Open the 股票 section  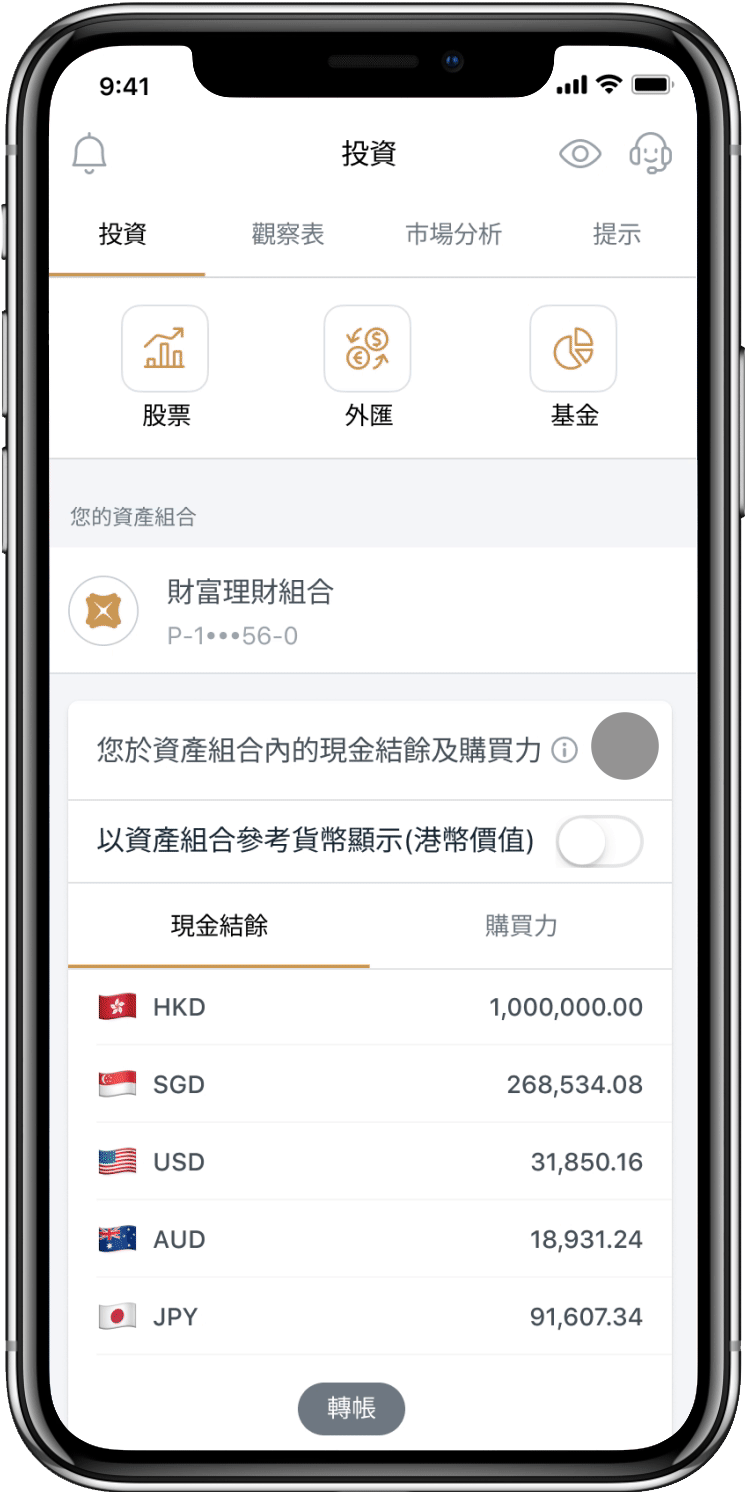165,367
